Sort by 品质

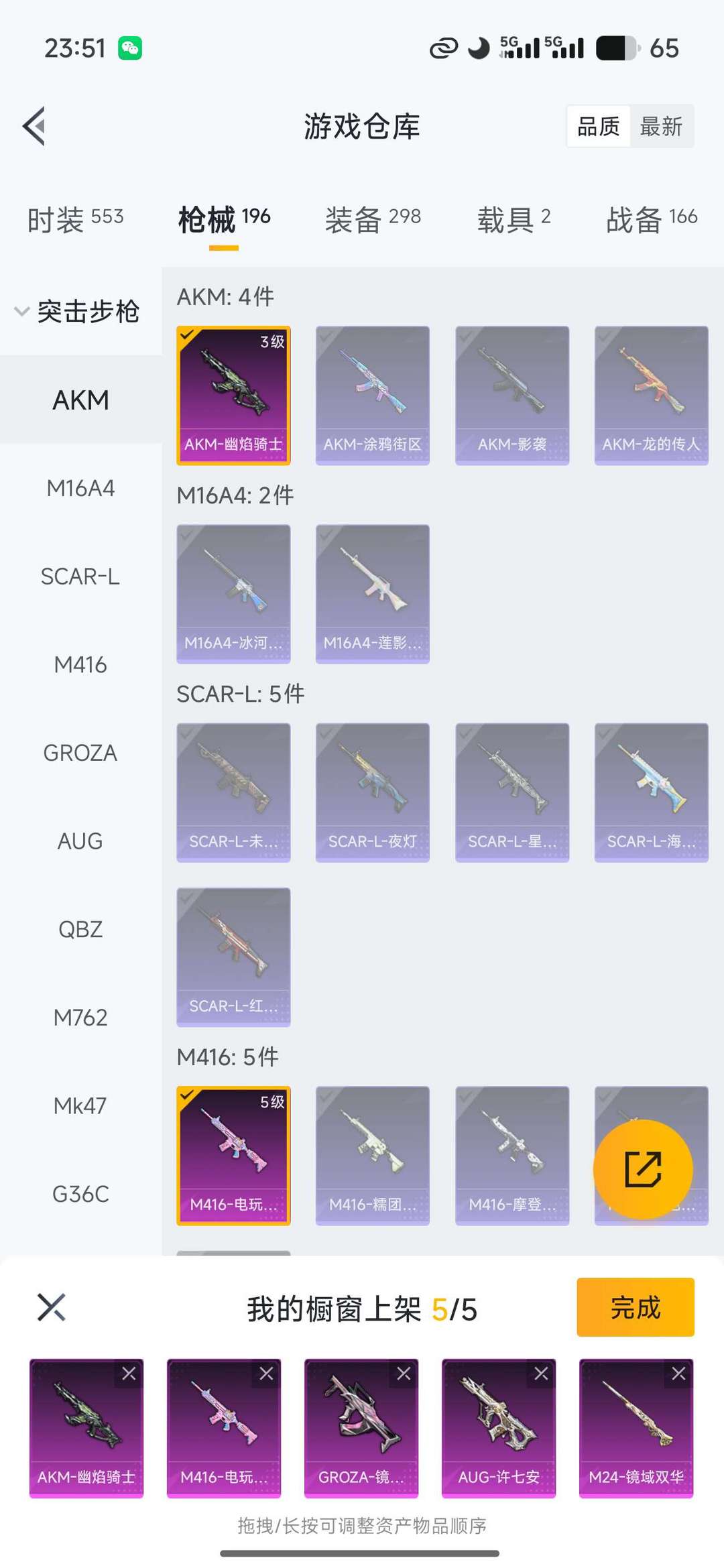click(598, 126)
